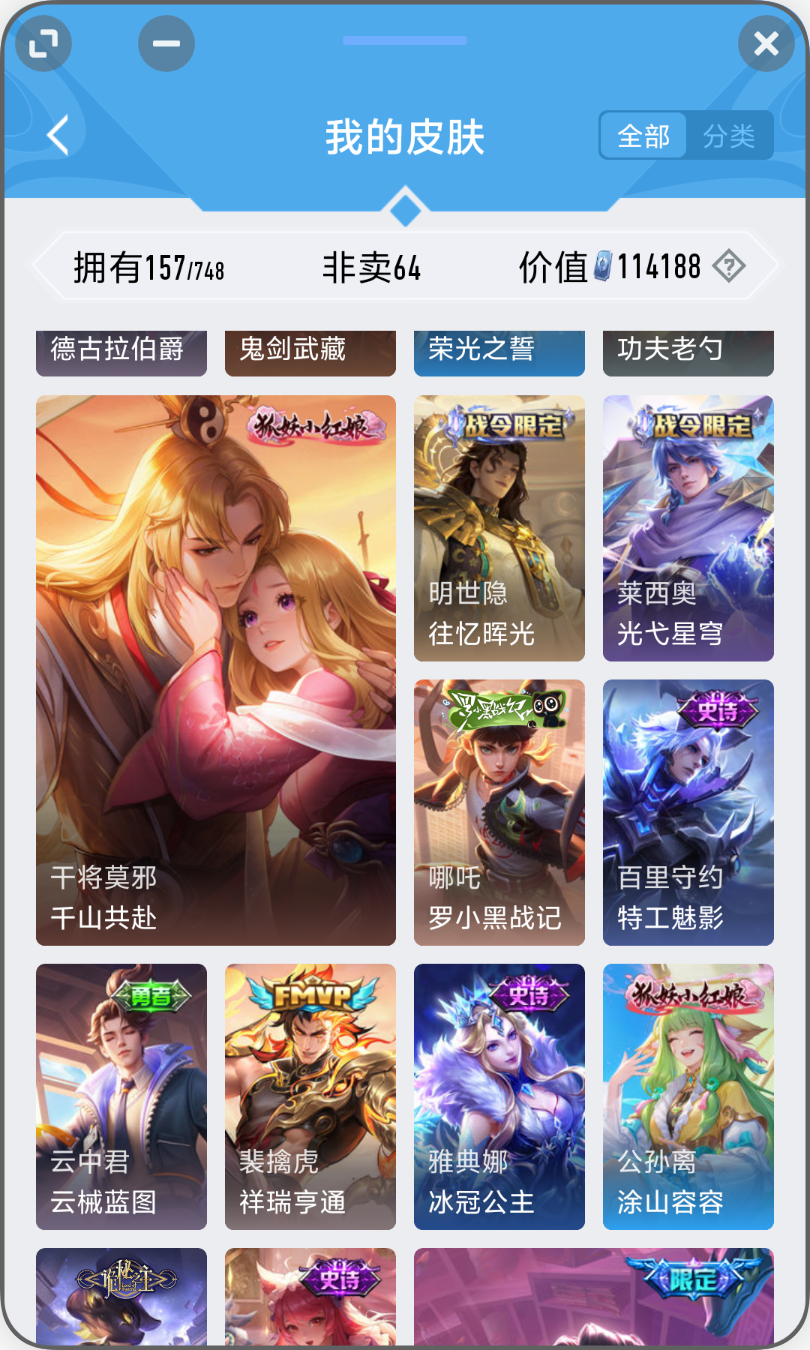Open the 千山共赴 skin card
The image size is (810, 1350).
pyautogui.click(x=216, y=668)
